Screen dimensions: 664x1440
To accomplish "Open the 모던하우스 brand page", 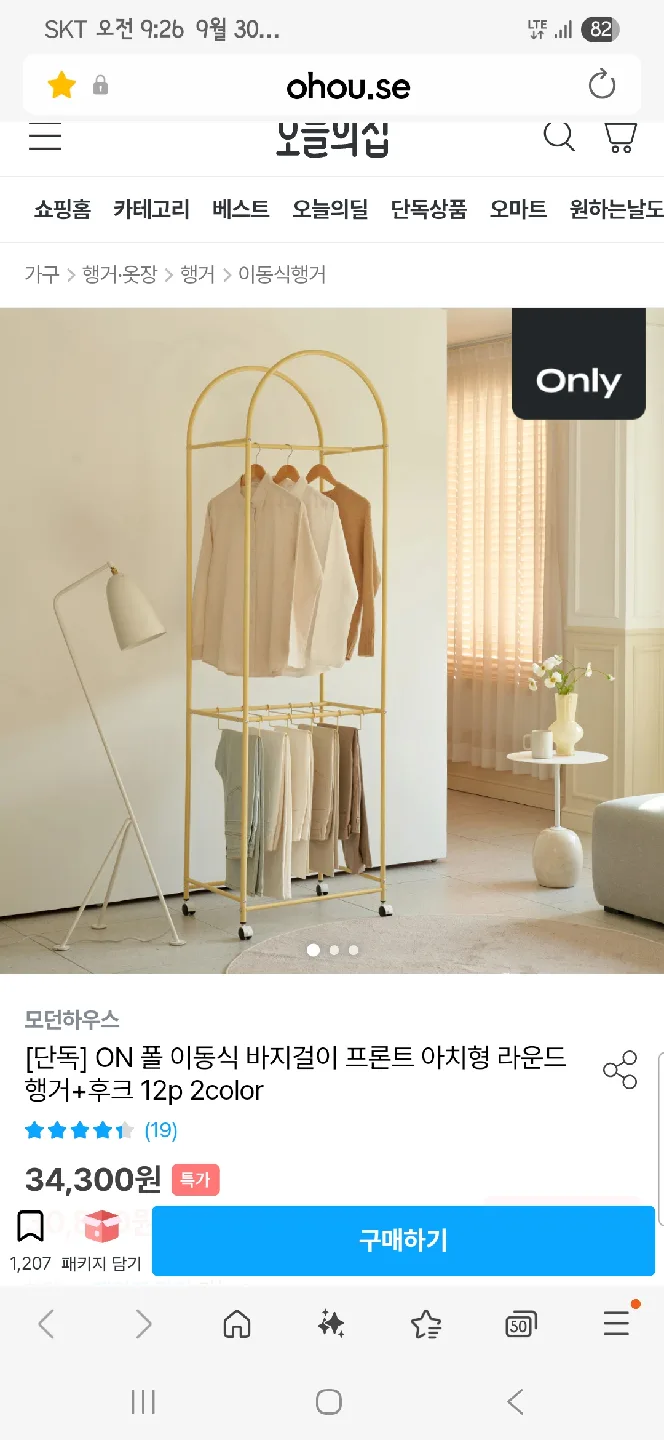I will click(x=72, y=1019).
